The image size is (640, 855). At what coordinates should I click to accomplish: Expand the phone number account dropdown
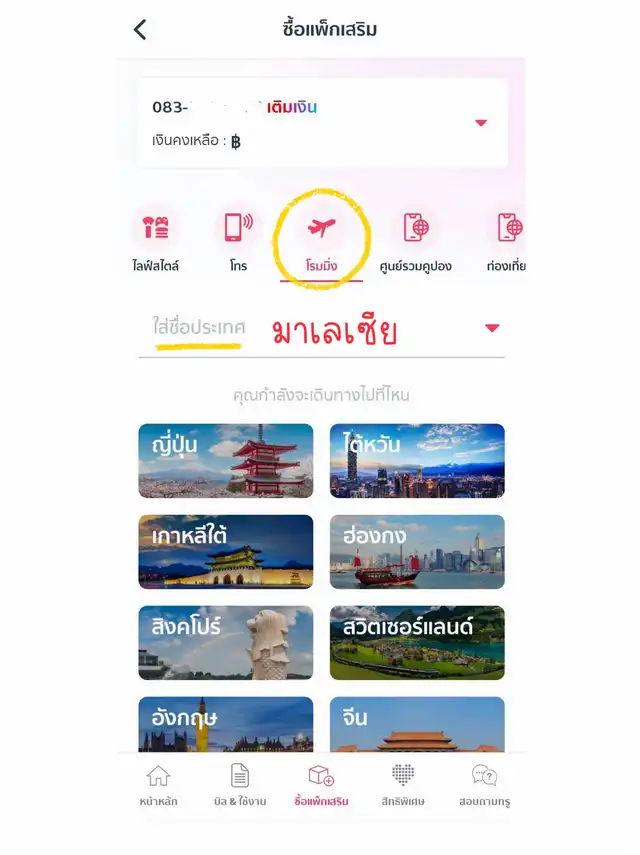click(480, 123)
